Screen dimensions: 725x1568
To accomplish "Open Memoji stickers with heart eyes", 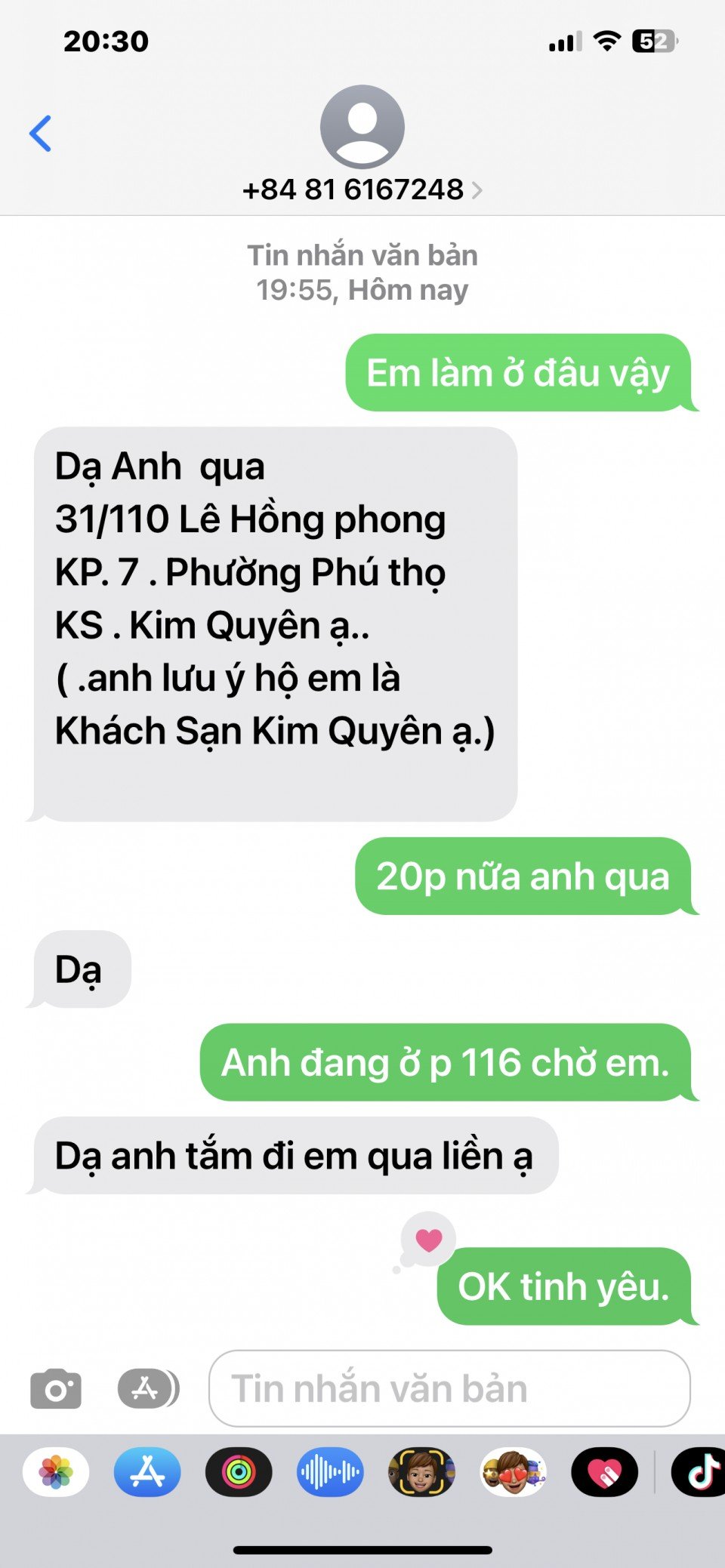I will coord(513,1472).
